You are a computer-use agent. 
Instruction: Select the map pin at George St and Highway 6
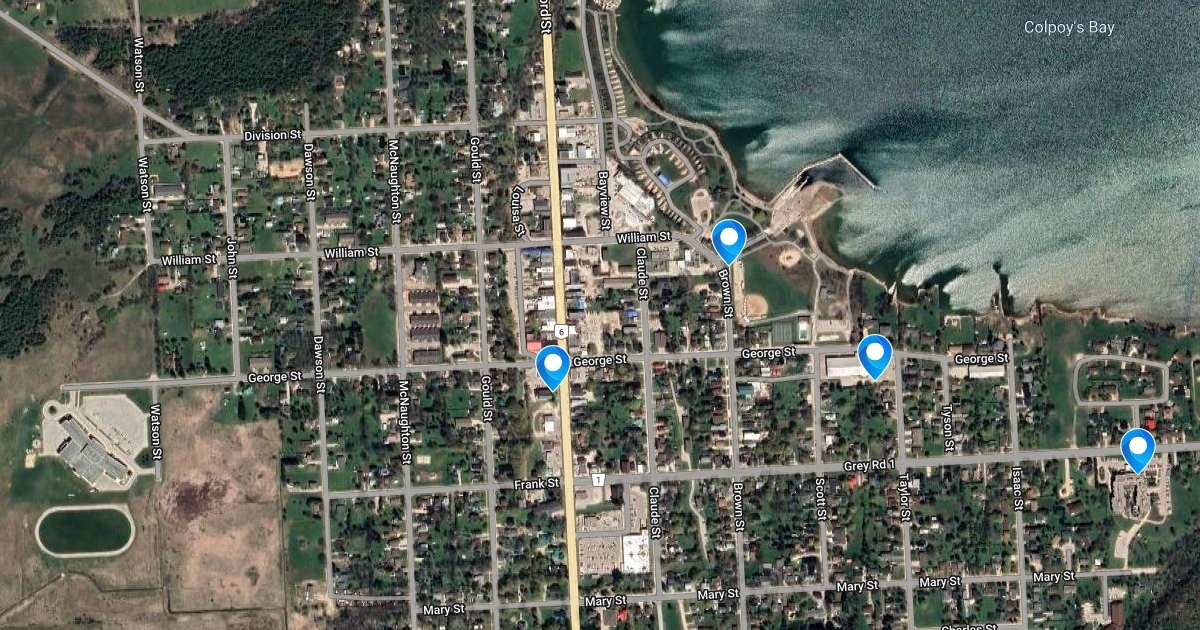coord(552,364)
